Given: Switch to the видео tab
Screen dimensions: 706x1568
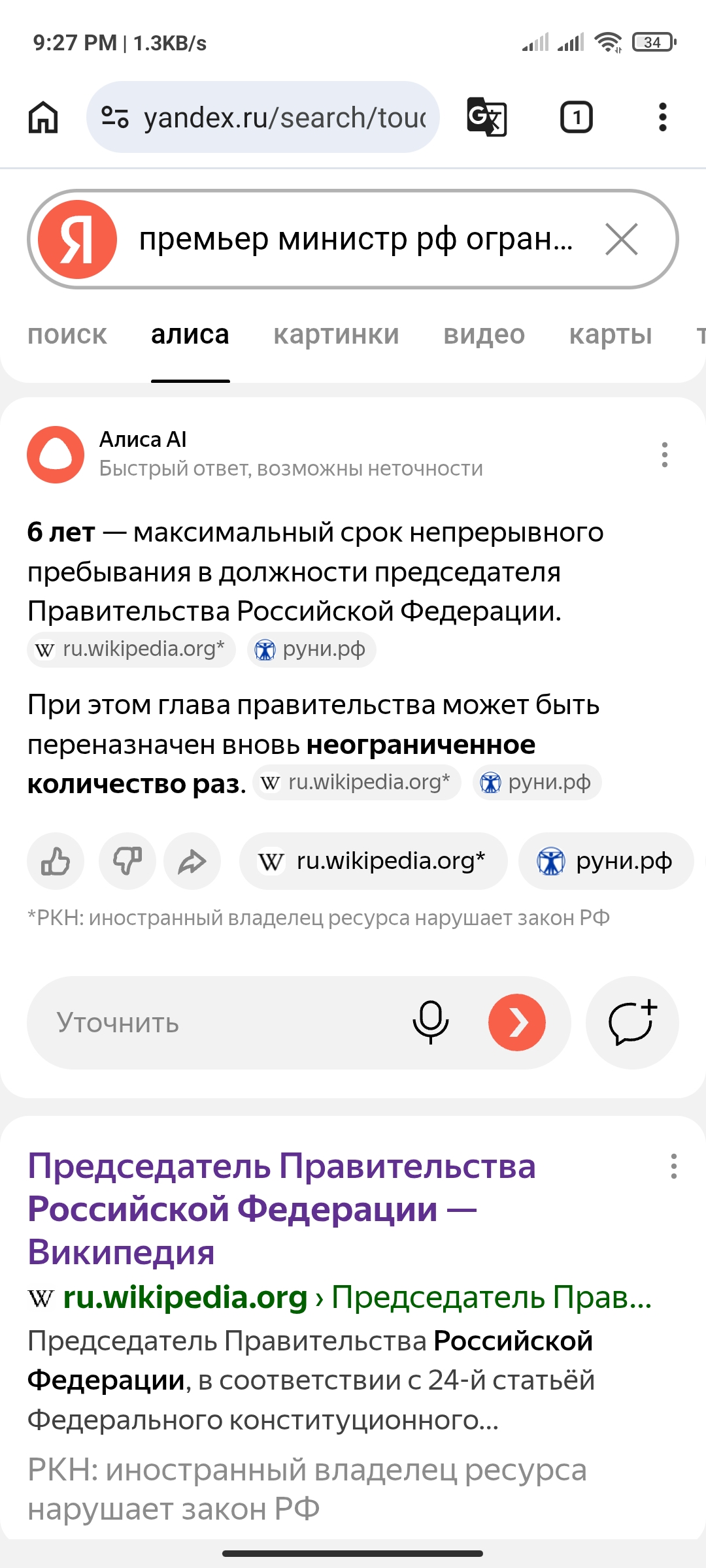Looking at the screenshot, I should coord(484,335).
